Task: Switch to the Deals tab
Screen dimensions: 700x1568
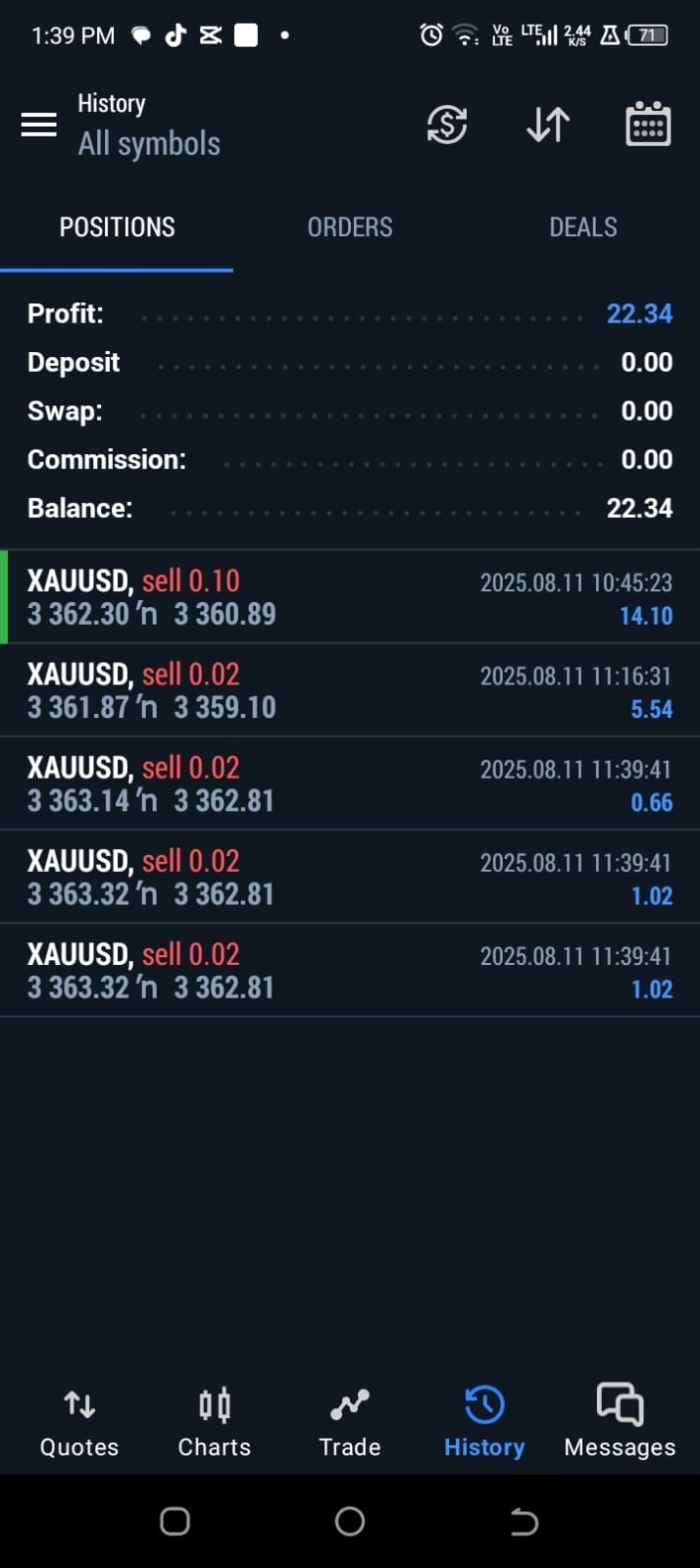Action: click(x=582, y=228)
